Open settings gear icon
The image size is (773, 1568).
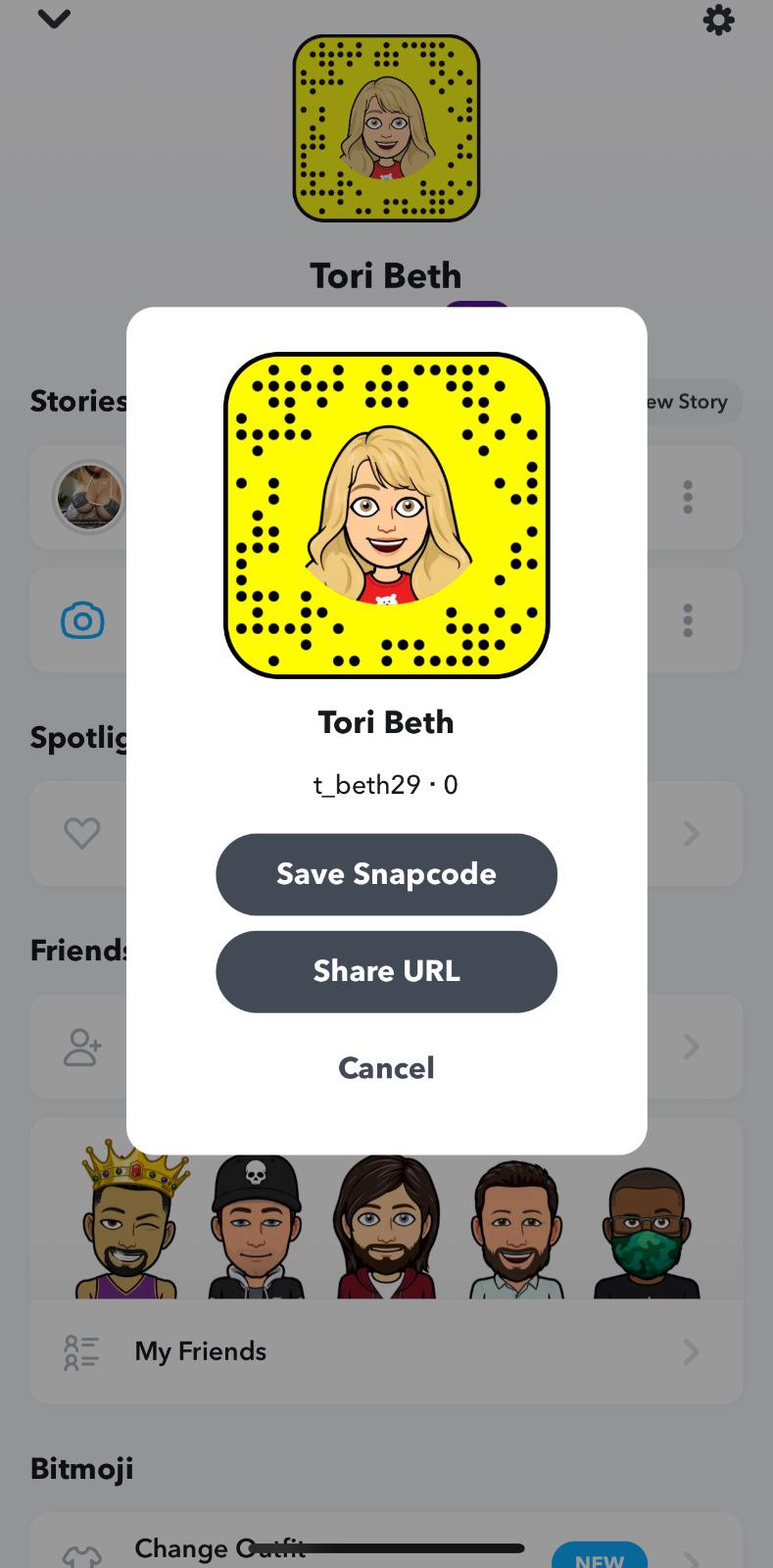tap(718, 20)
